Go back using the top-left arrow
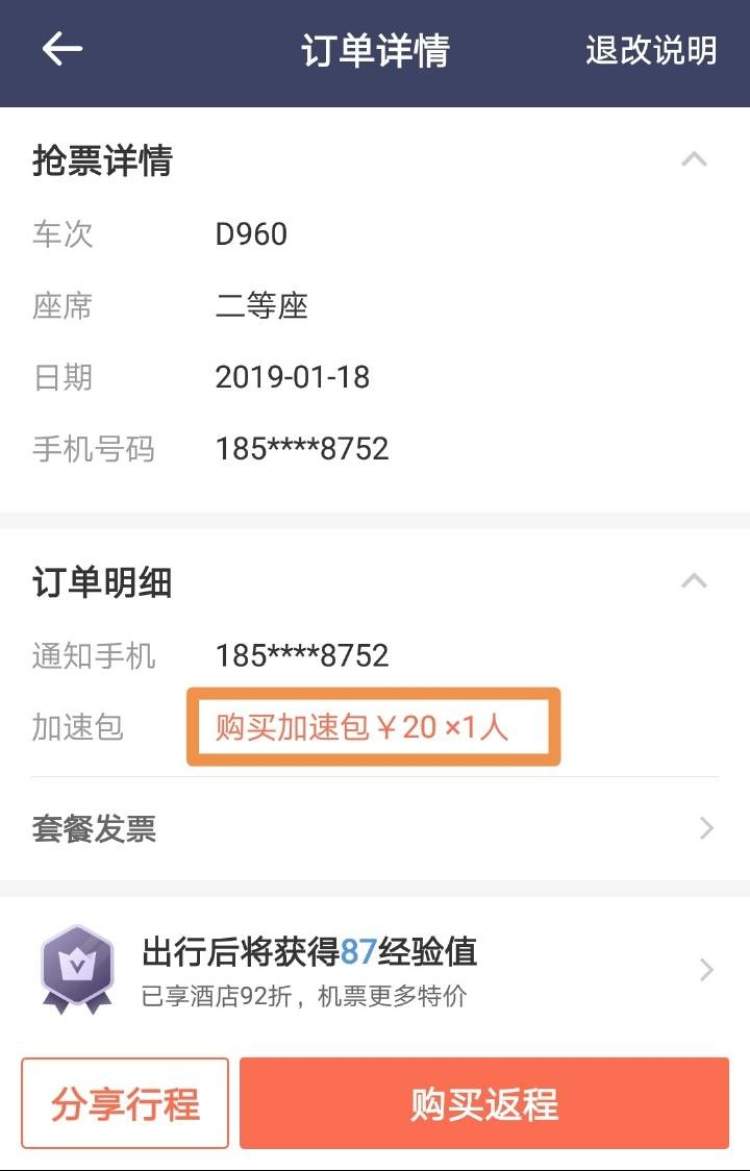The image size is (750, 1171). (62, 50)
